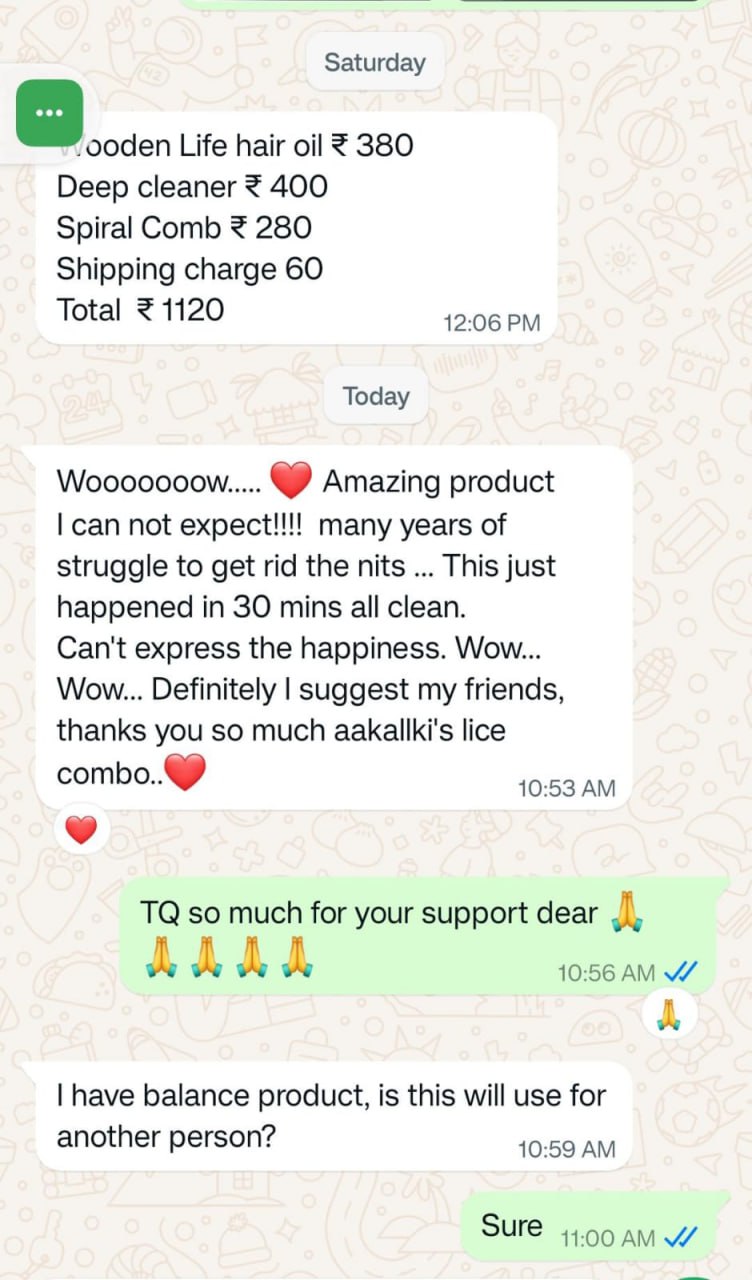Tap the heart reaction under the review message
Image resolution: width=752 pixels, height=1280 pixels.
point(81,829)
